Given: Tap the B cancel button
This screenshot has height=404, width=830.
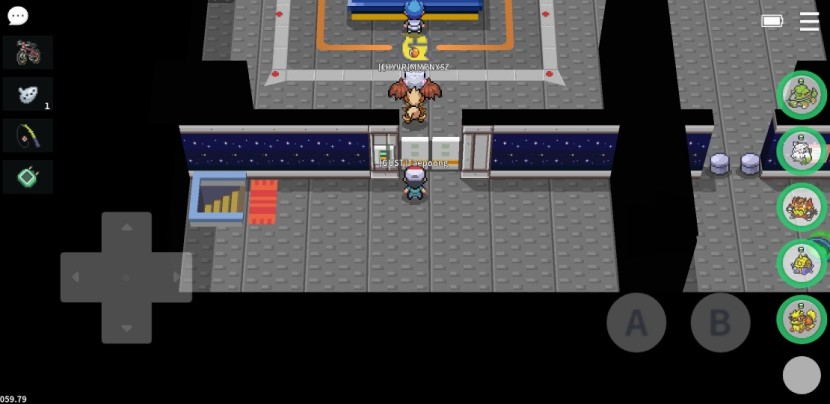Looking at the screenshot, I should pyautogui.click(x=720, y=322).
